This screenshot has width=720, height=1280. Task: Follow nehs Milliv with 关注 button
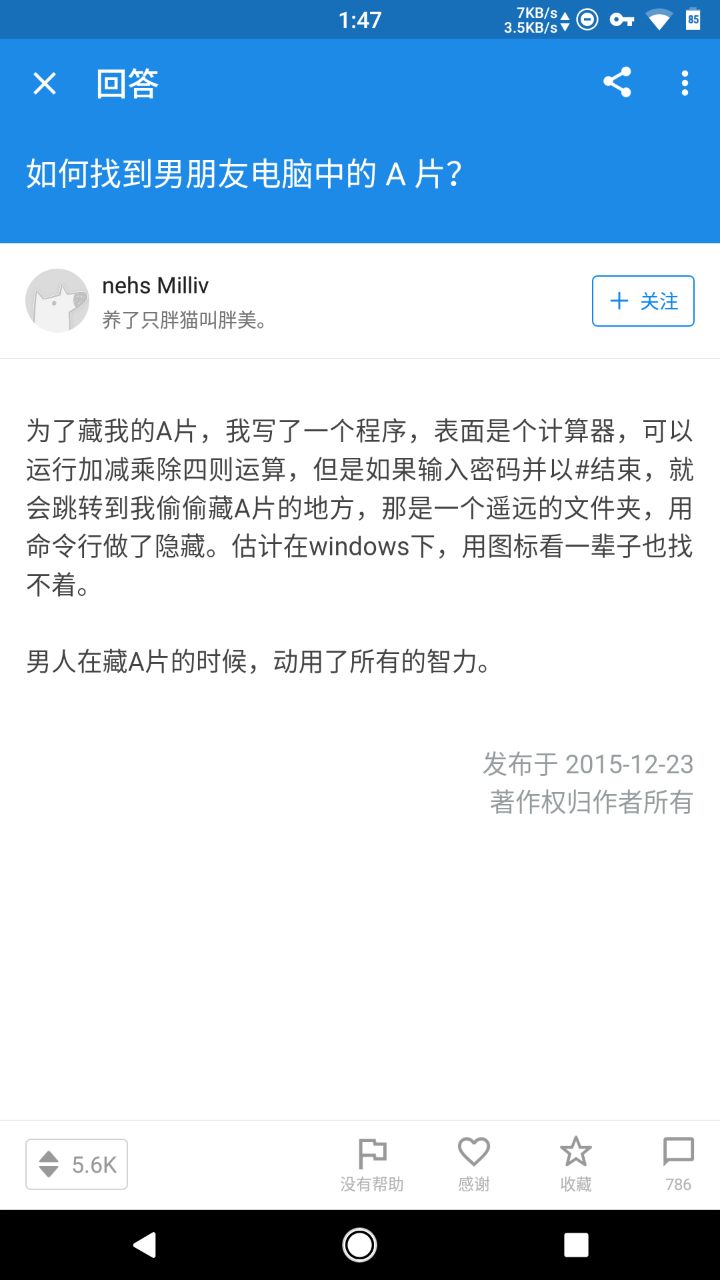coord(643,301)
